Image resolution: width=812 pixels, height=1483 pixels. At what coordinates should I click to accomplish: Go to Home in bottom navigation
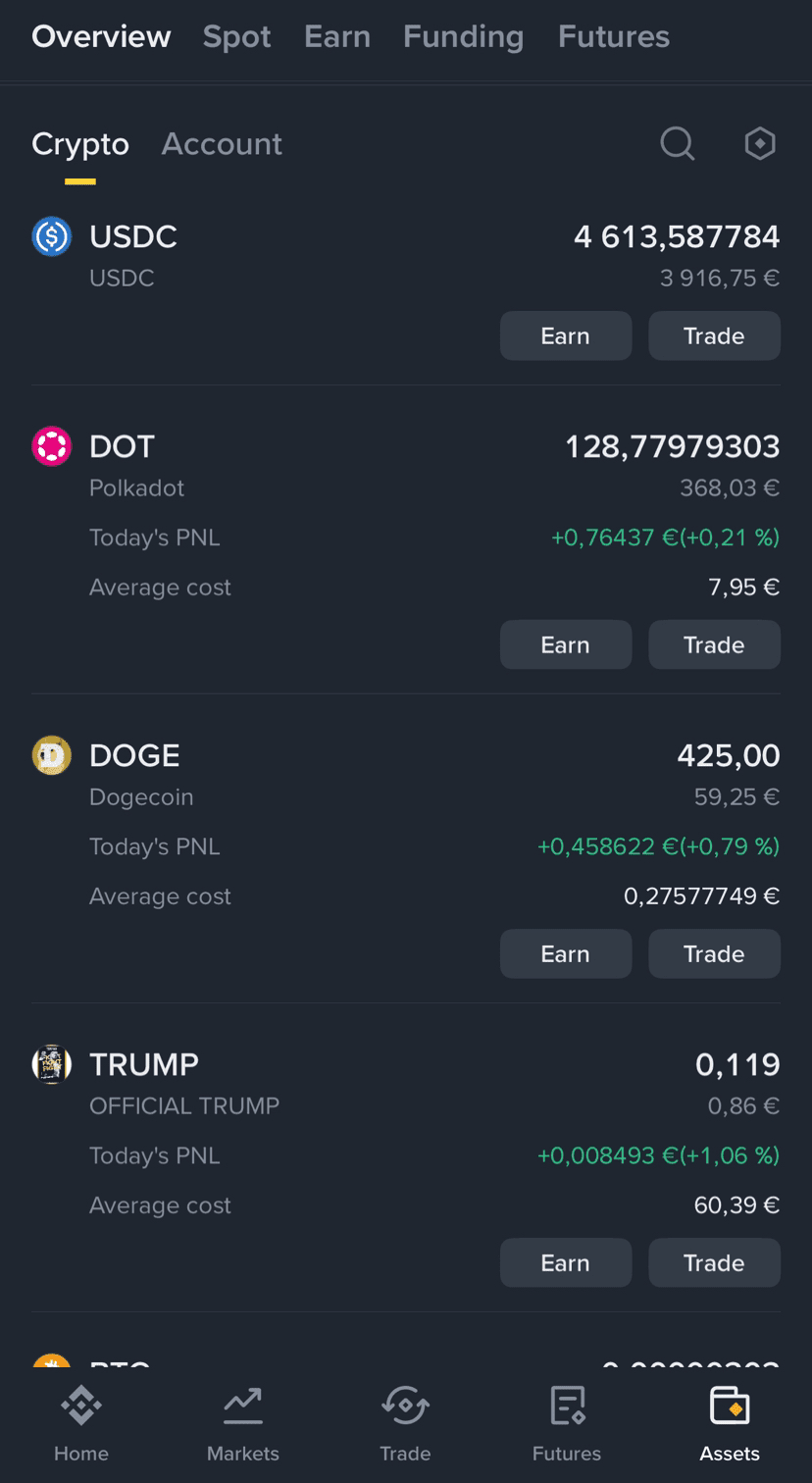tap(81, 1422)
